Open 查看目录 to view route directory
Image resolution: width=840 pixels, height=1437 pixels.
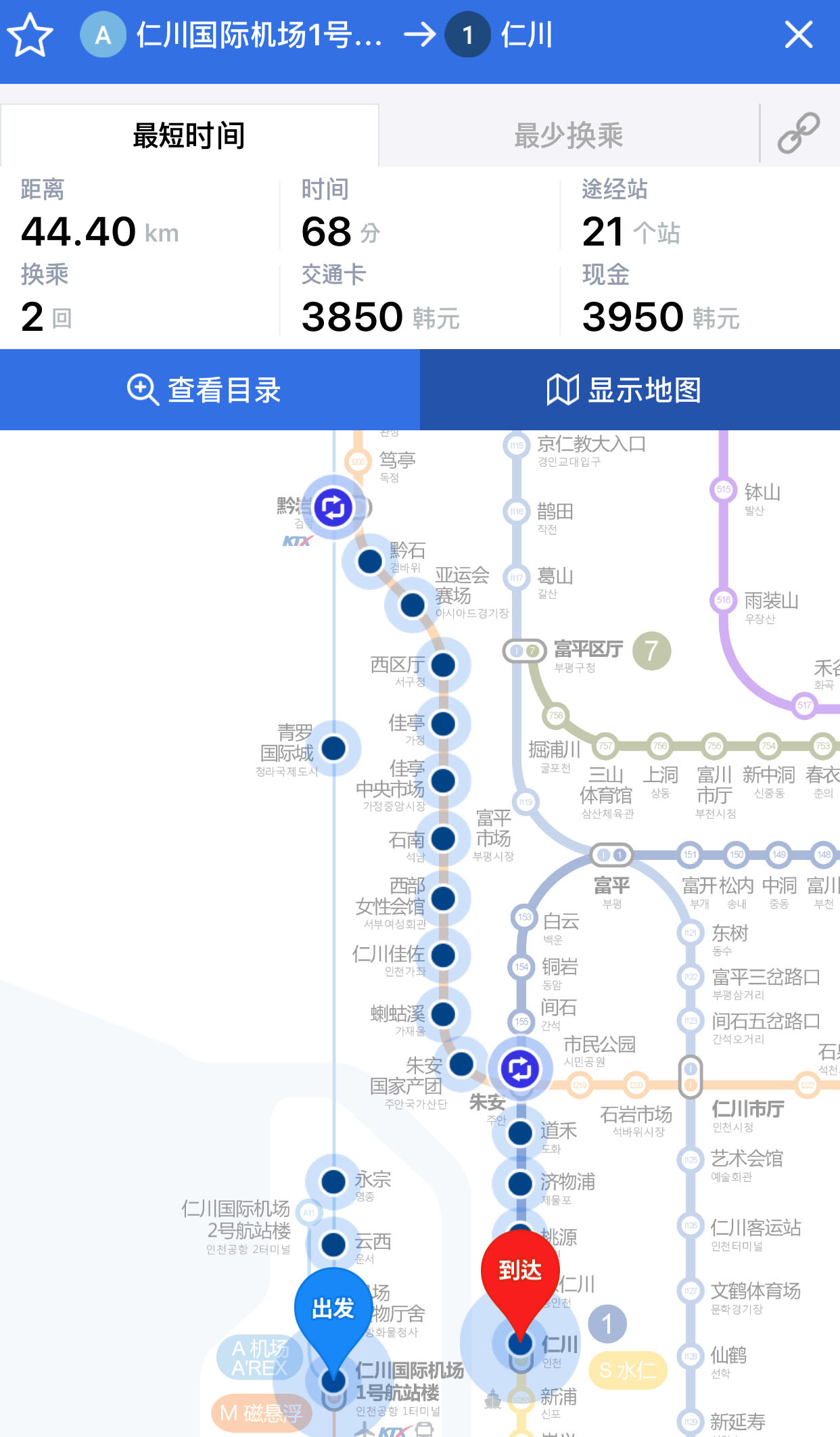click(210, 389)
